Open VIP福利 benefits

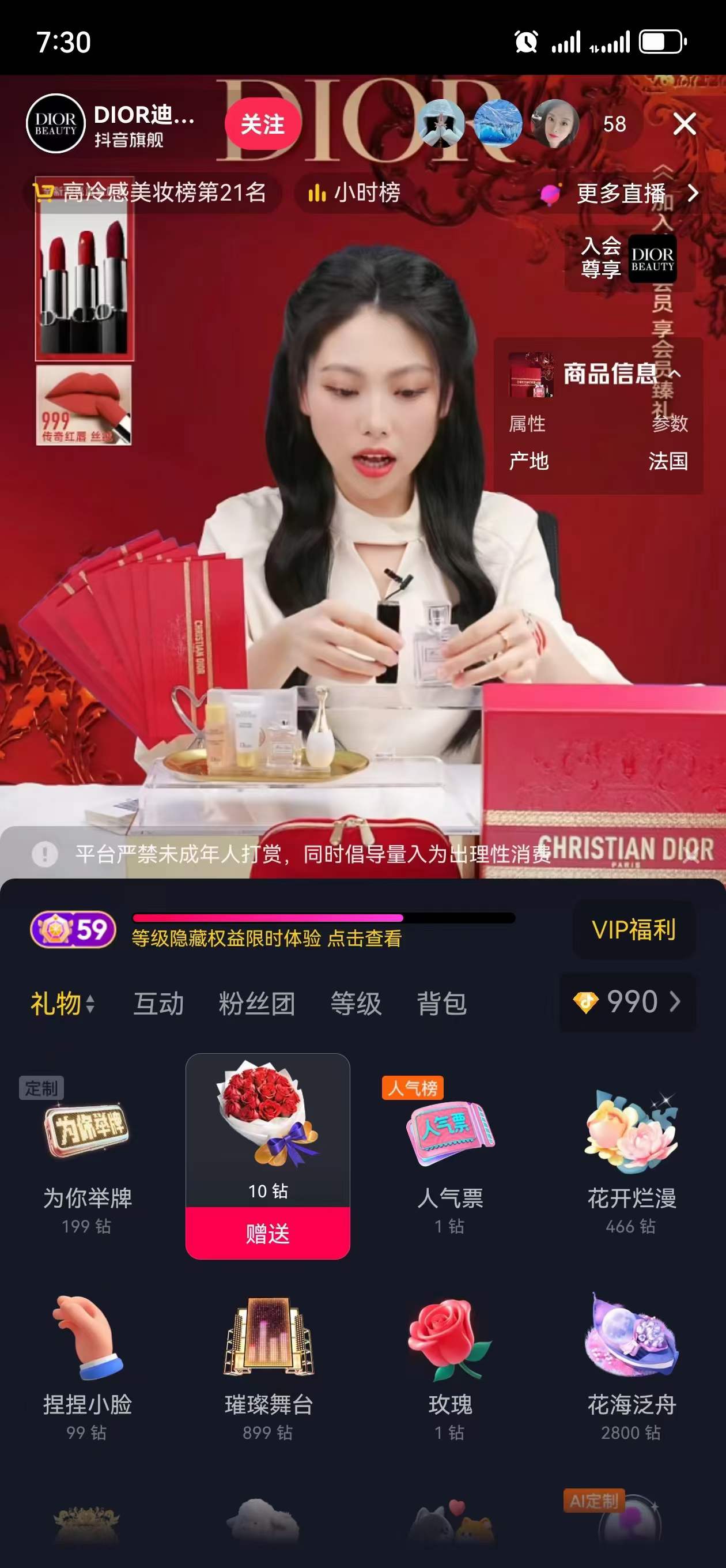coord(633,929)
